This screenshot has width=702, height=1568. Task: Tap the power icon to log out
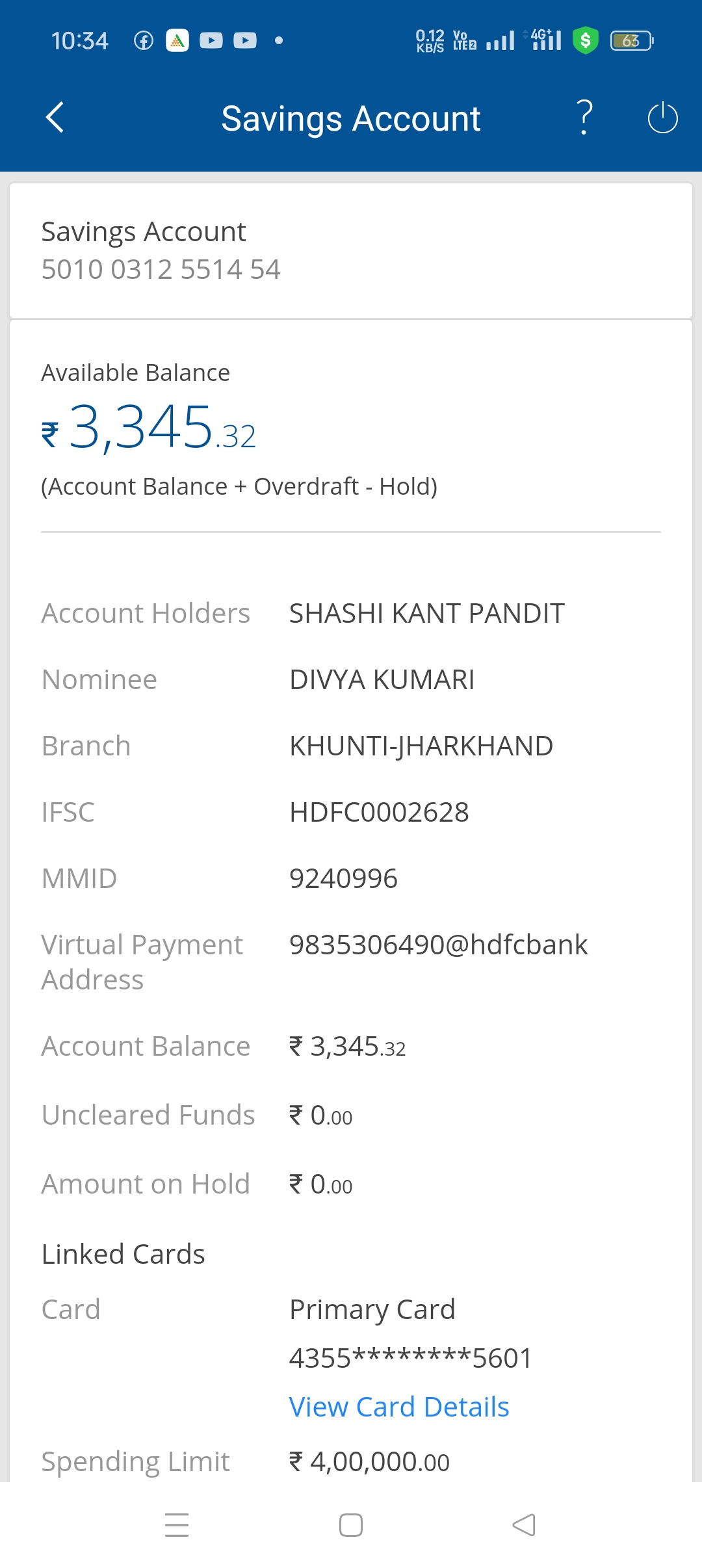tap(662, 118)
